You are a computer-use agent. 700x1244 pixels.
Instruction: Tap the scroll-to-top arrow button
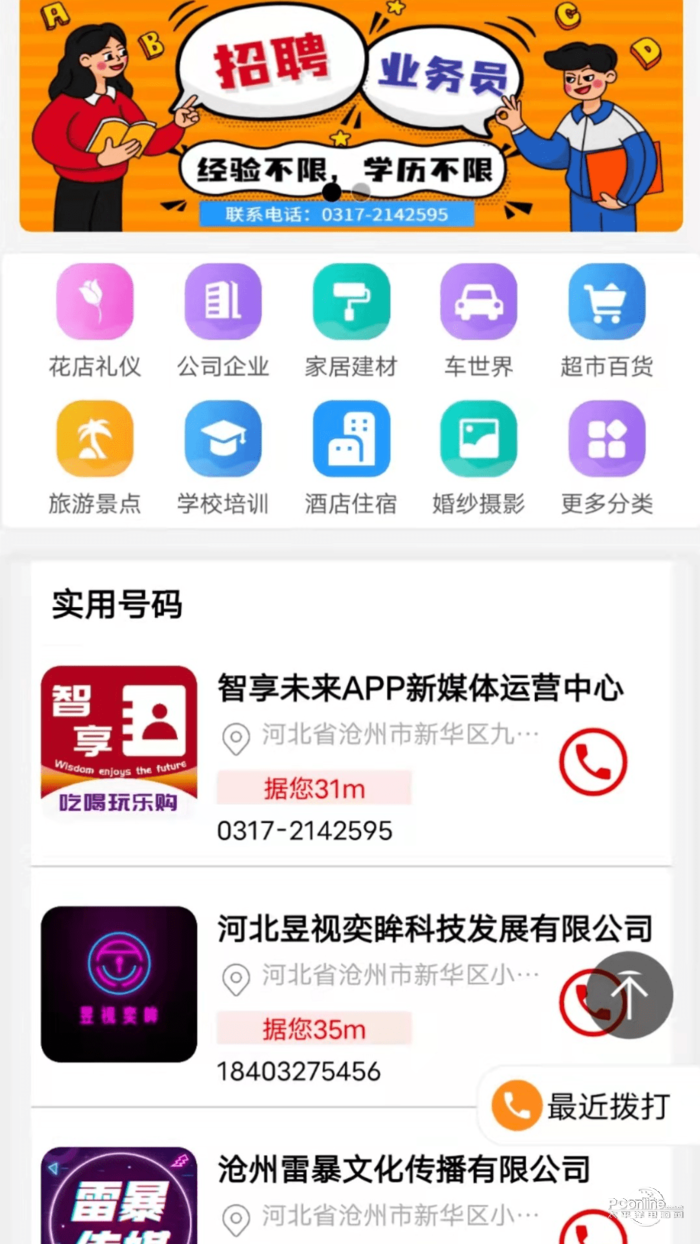[630, 995]
